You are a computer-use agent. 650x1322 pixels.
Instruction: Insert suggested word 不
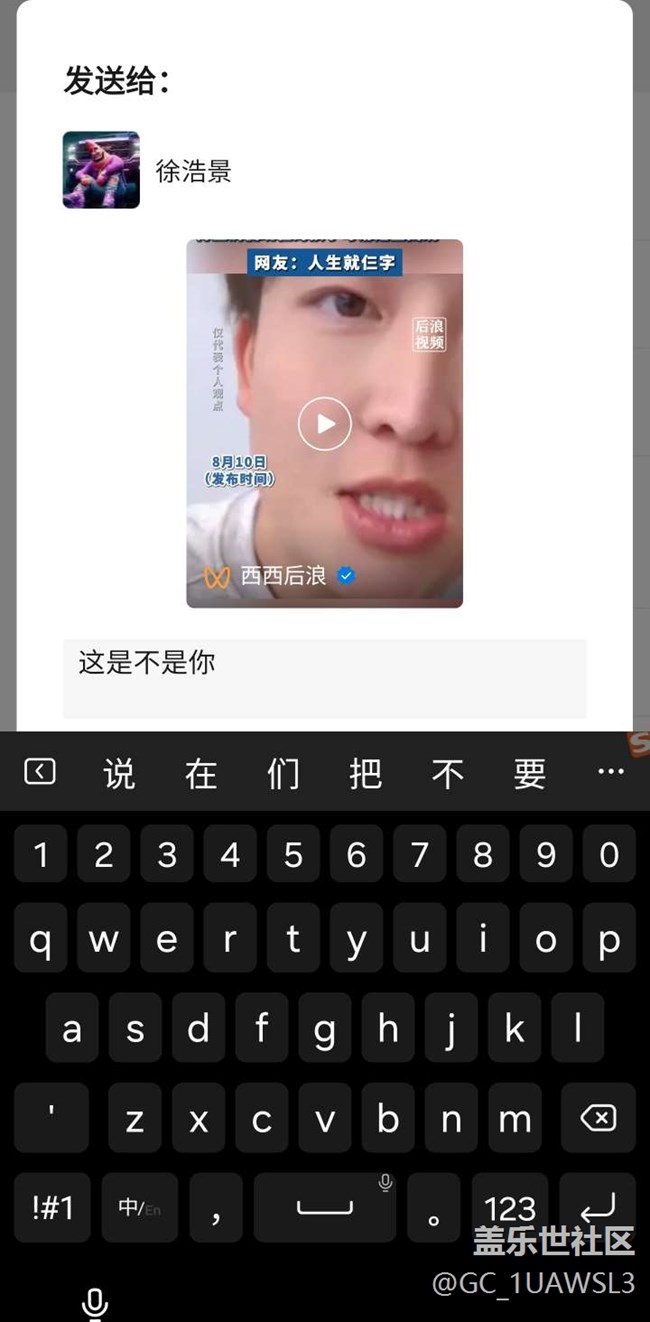click(x=447, y=773)
